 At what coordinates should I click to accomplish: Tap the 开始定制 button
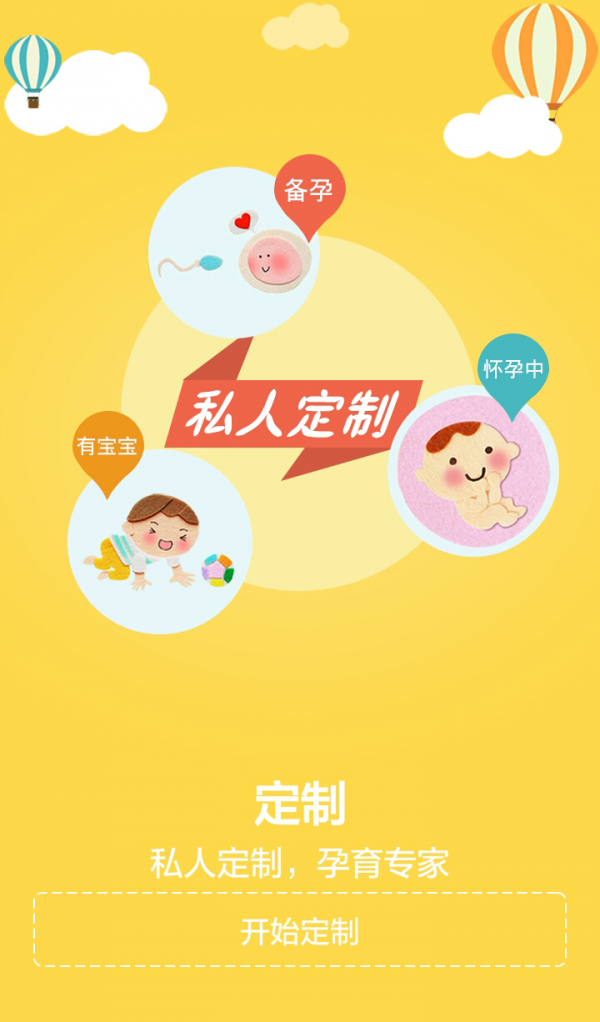click(300, 930)
